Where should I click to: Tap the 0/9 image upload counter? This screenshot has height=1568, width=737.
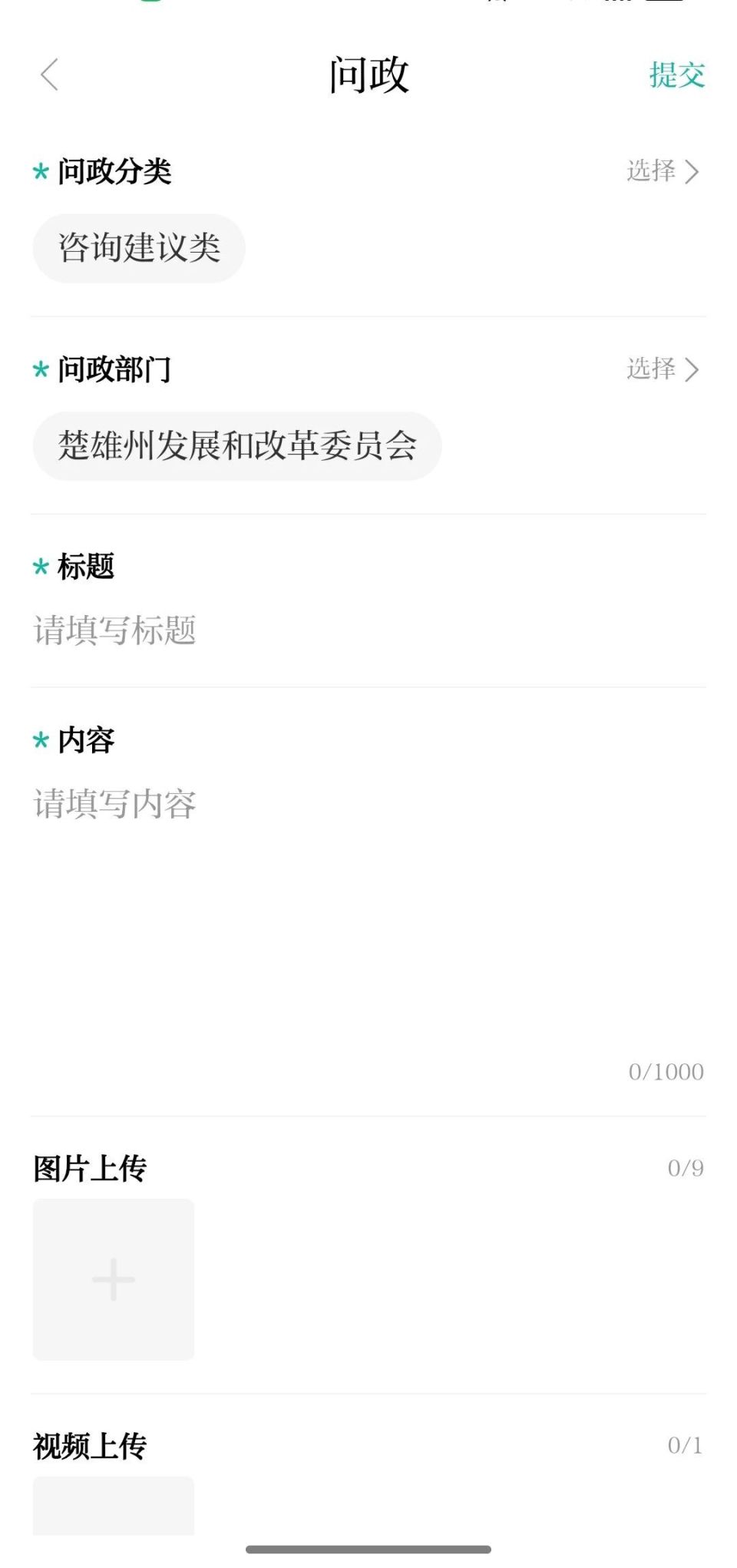[686, 1169]
